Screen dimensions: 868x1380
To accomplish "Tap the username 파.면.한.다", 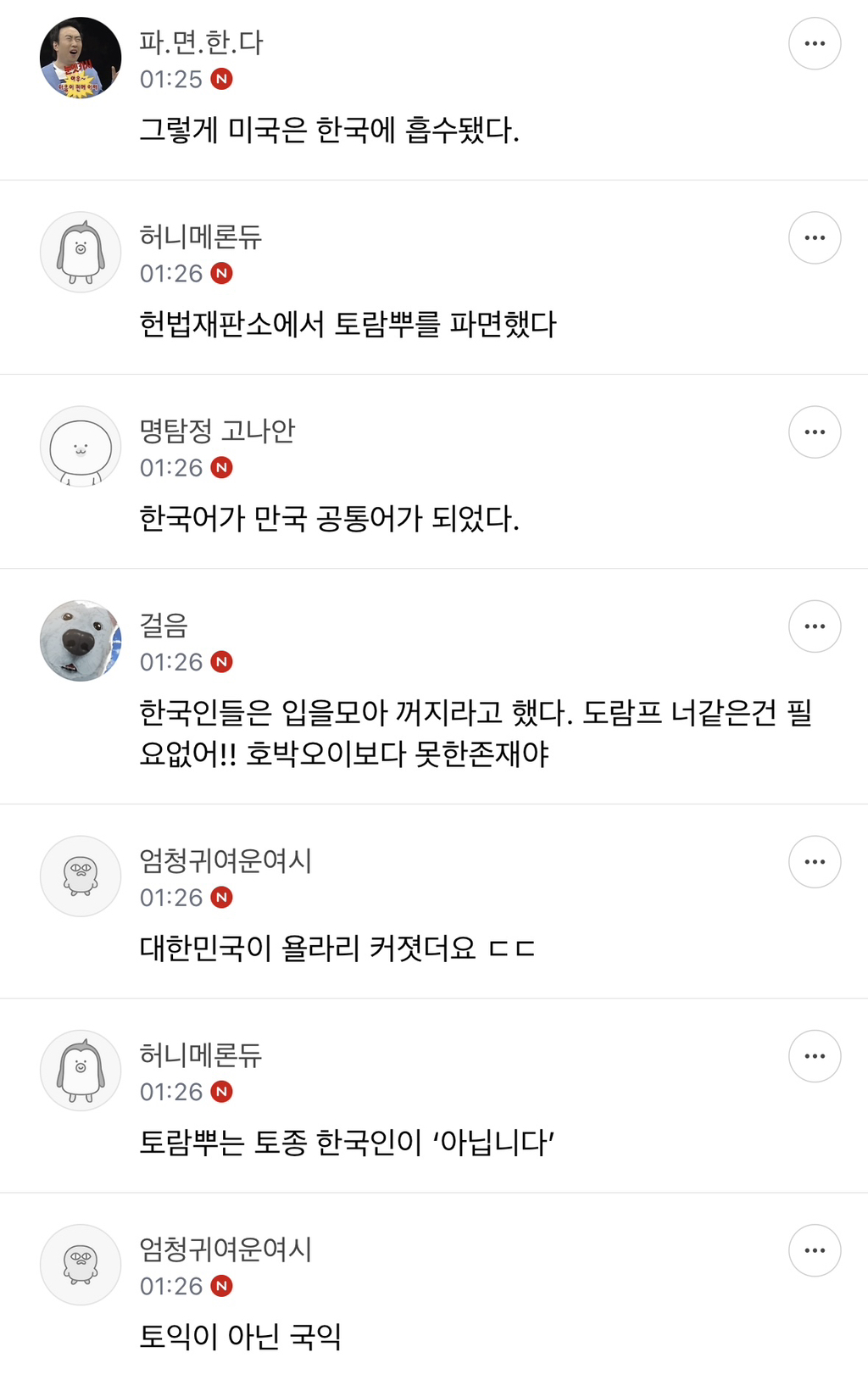I will coord(201,42).
